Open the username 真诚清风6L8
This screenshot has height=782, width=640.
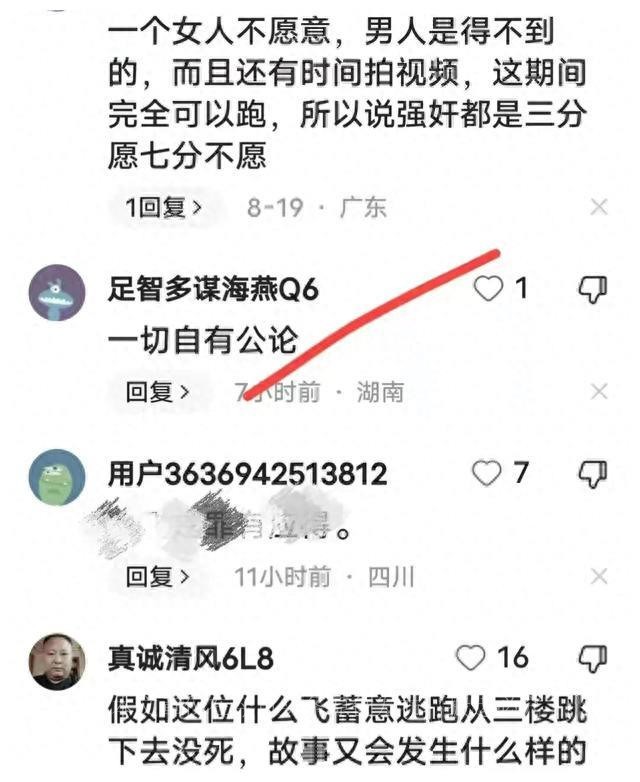(x=190, y=657)
